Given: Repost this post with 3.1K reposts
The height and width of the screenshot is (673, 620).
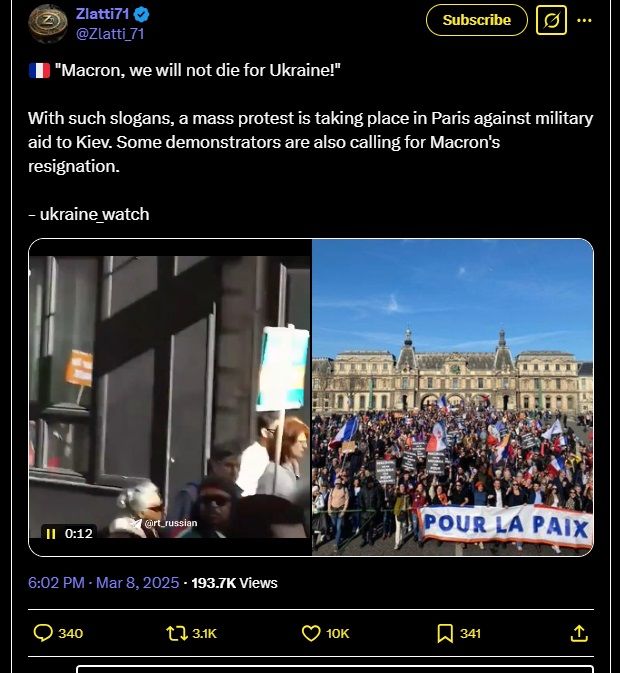Looking at the screenshot, I should point(177,633).
